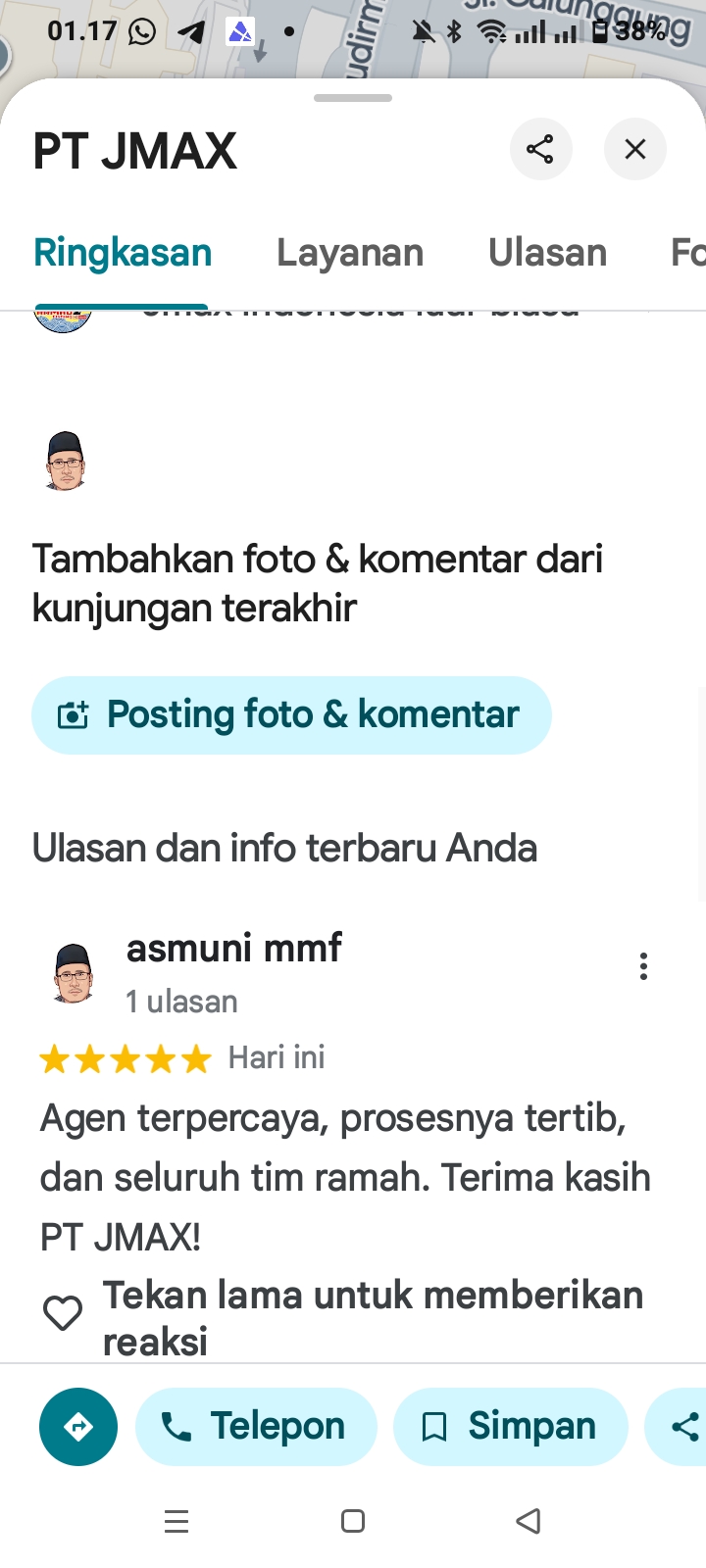Switch to the Ulasan tab

(x=547, y=253)
